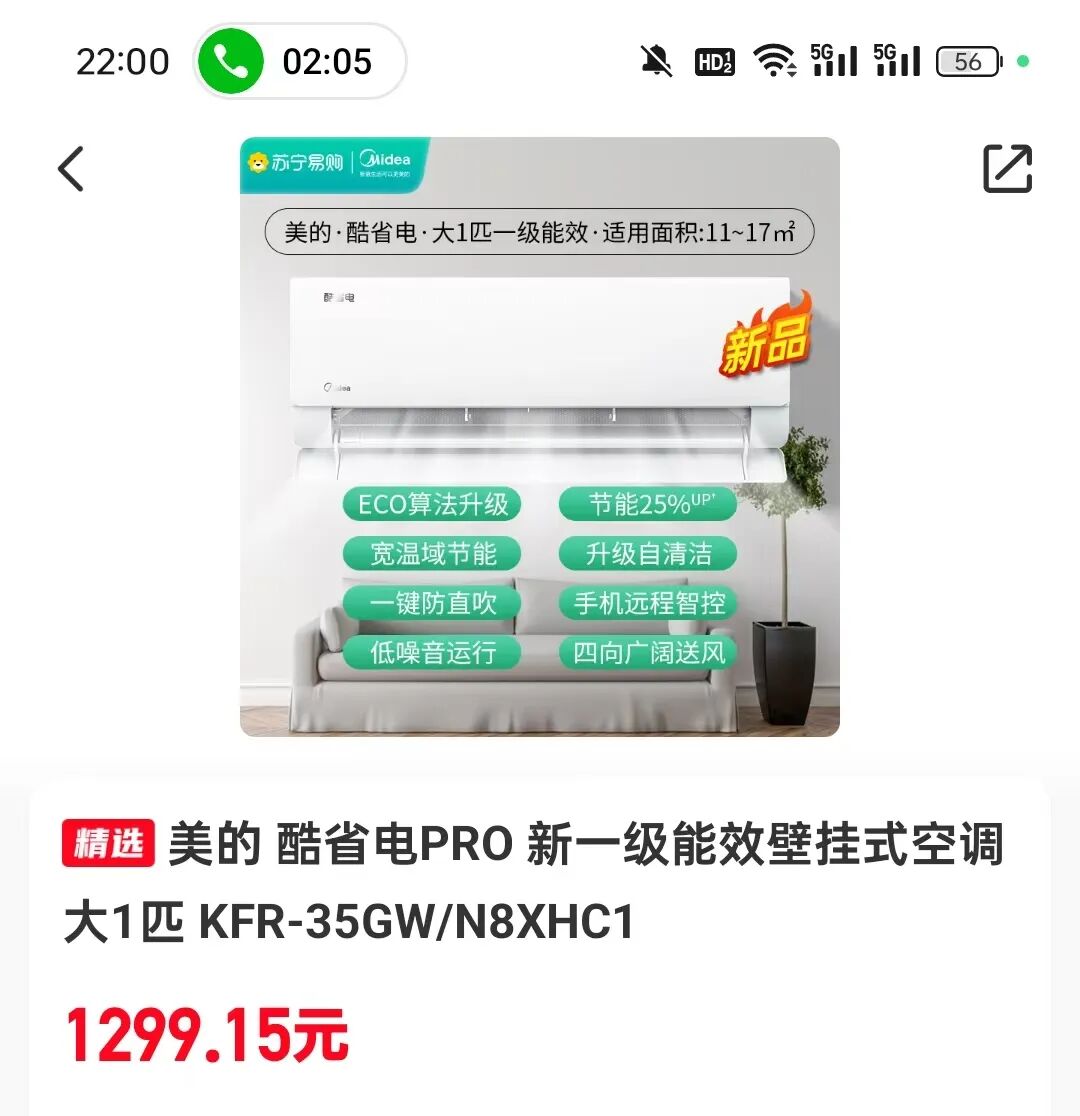1080x1116 pixels.
Task: Tap the 升级自清洁 feature pill
Action: (647, 554)
